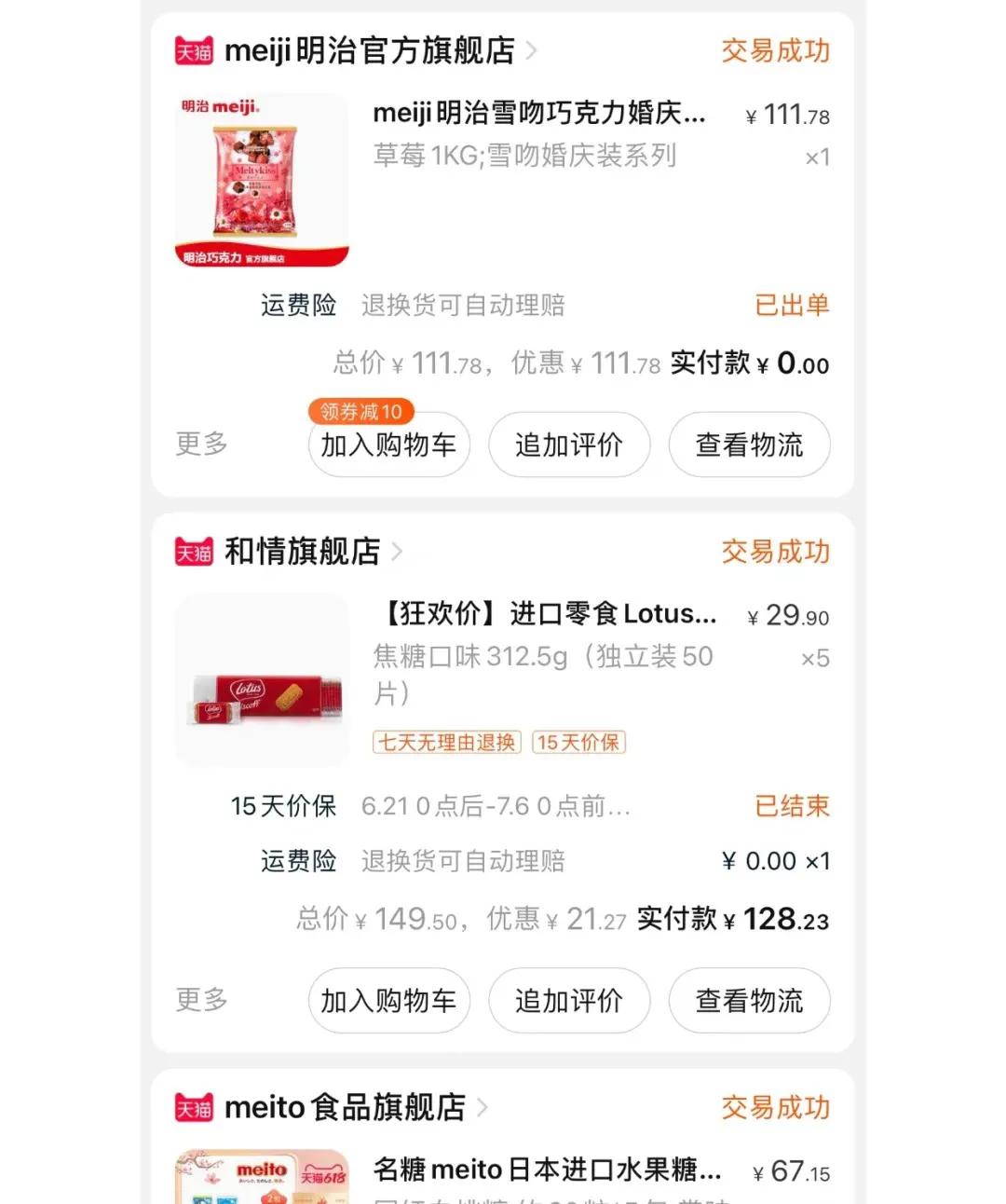
Task: Open 更多 options for the Lotus order
Action: pos(198,1000)
